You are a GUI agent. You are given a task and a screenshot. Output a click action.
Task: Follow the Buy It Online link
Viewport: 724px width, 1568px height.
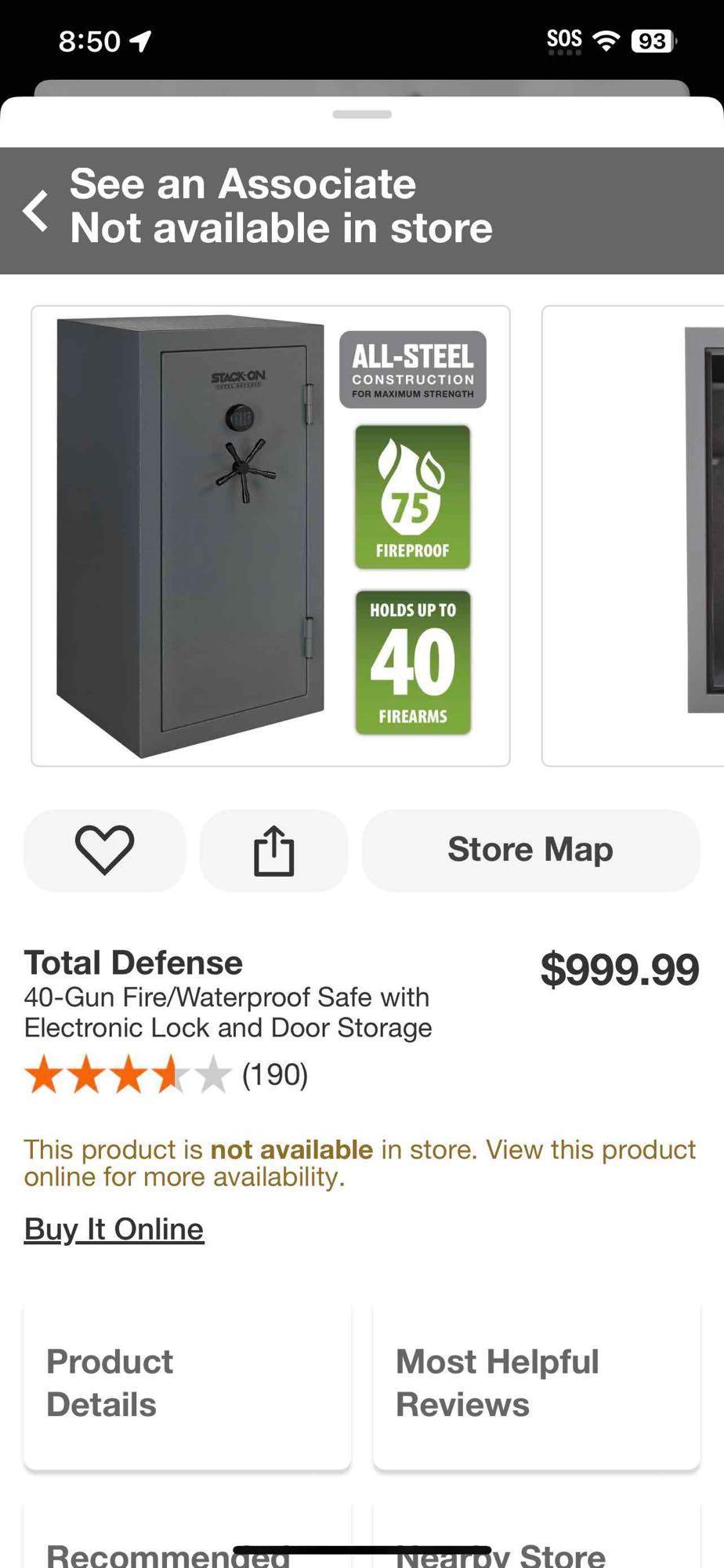113,1229
